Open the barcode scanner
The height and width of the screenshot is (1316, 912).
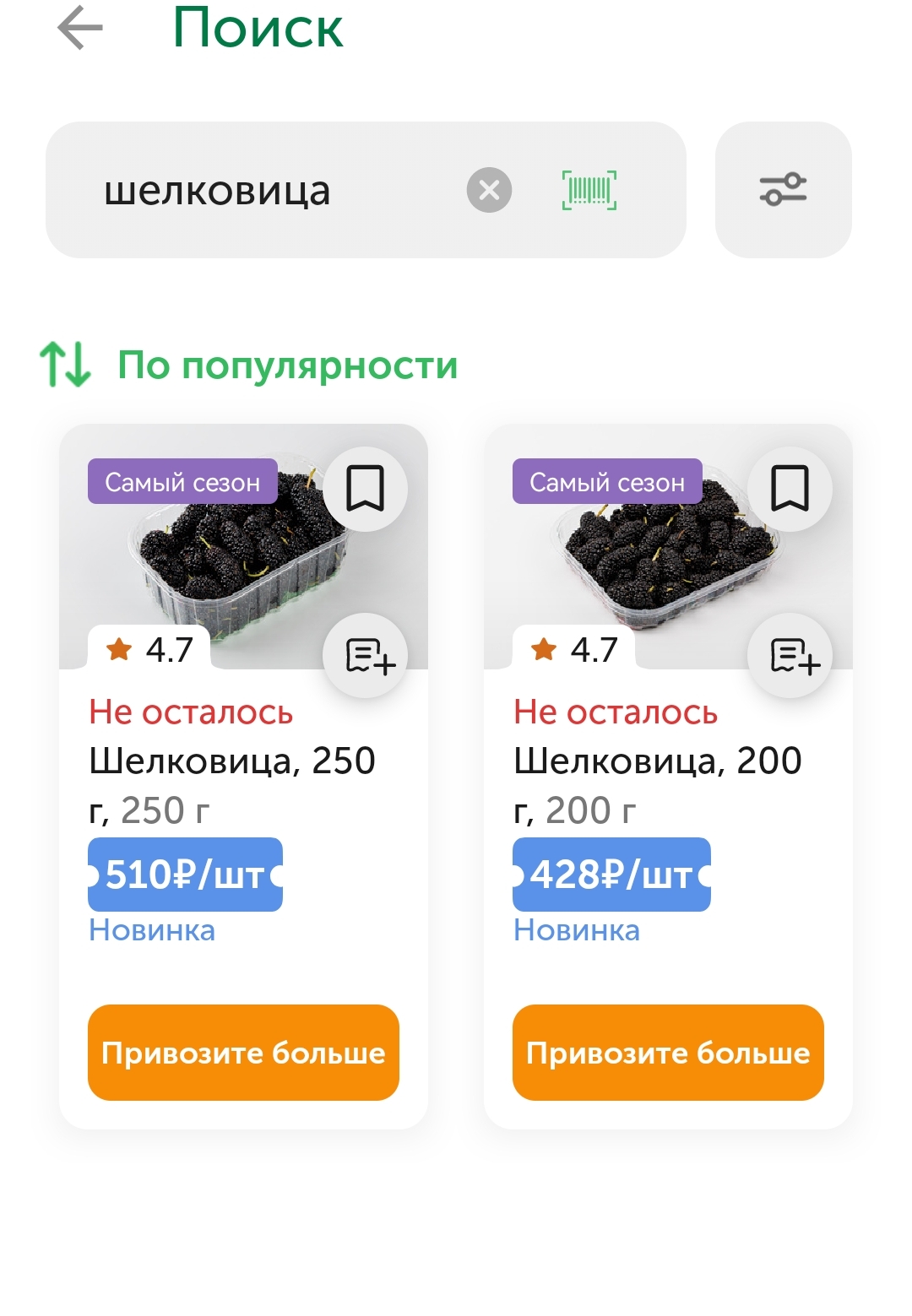(x=589, y=190)
